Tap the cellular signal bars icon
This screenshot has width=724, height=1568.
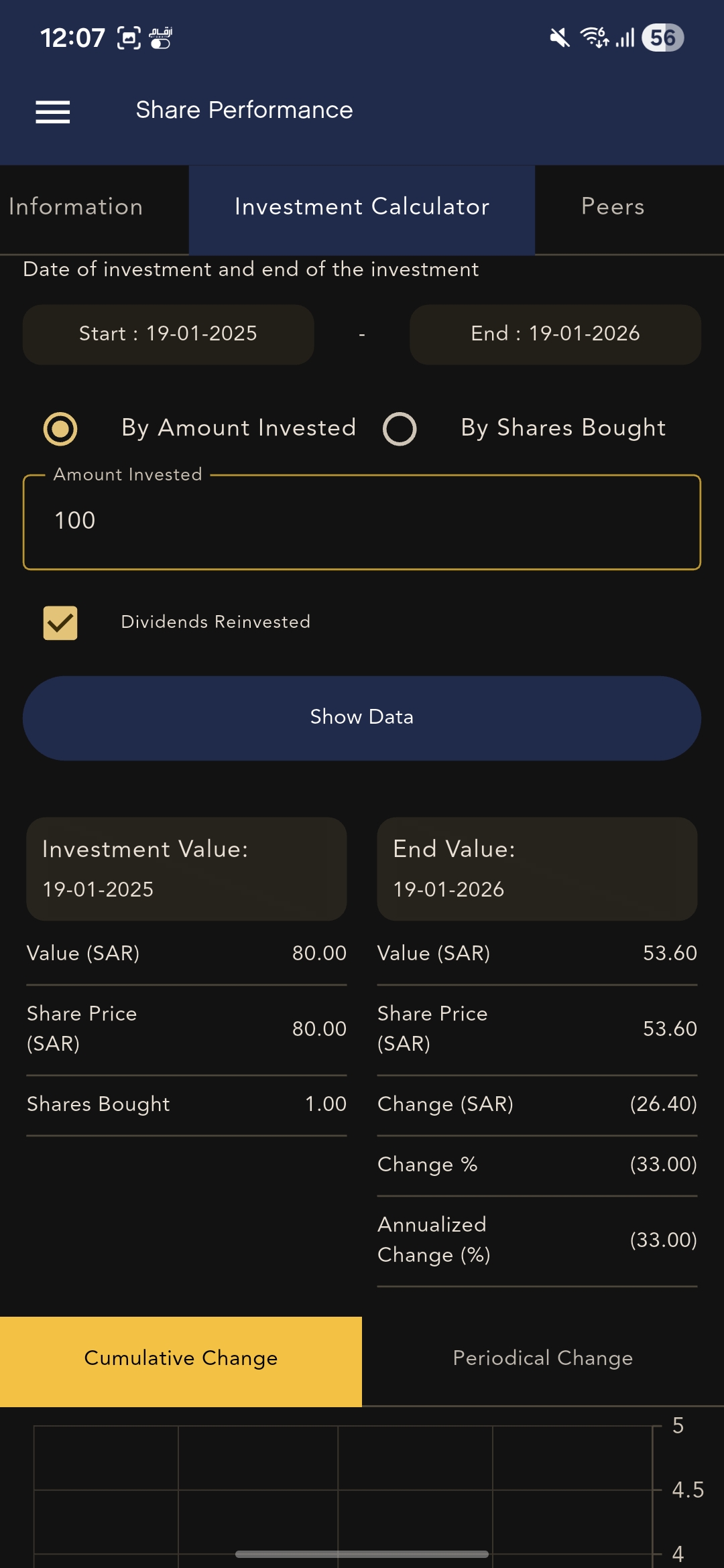[623, 37]
